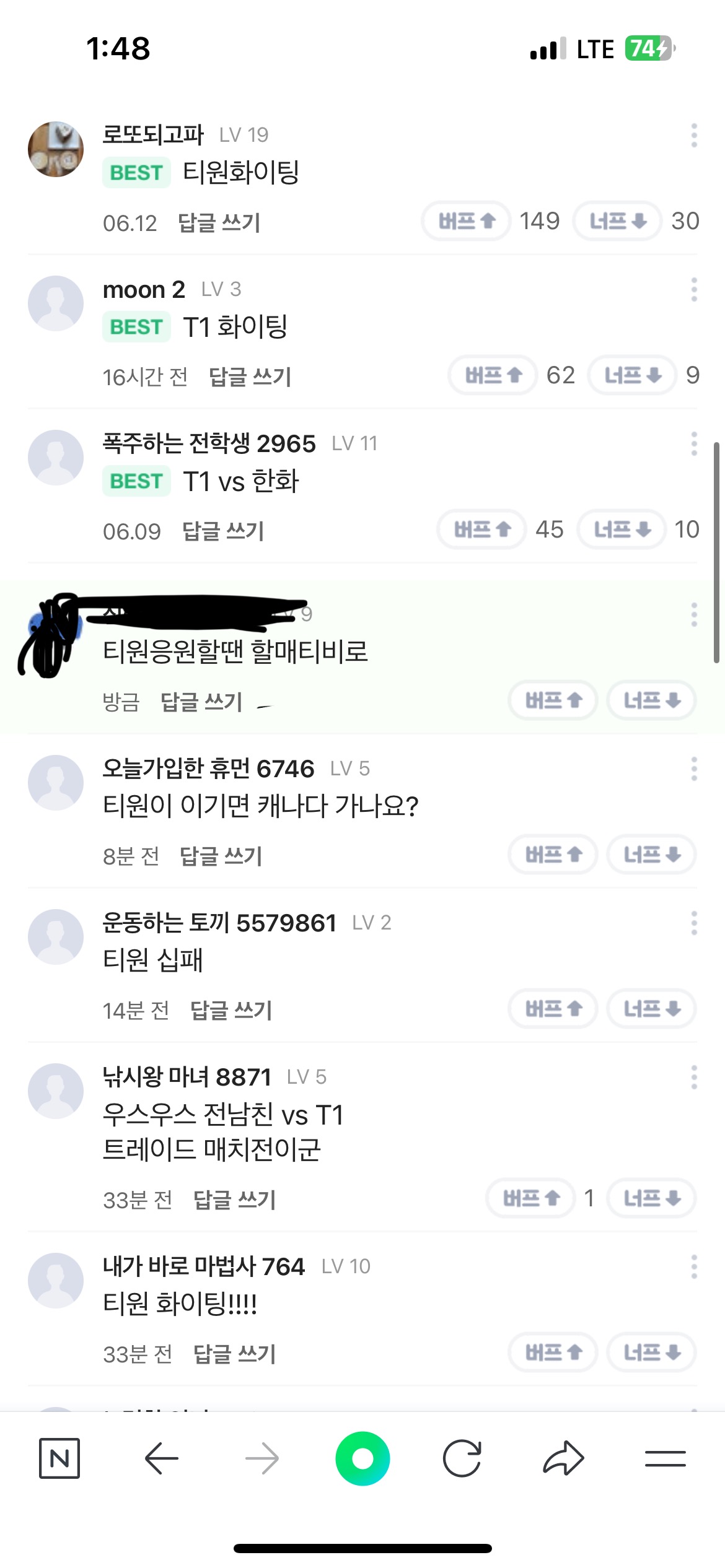Tap 너프 downvote on 로또되고파's comment
This screenshot has width=725, height=1568.
pos(617,221)
